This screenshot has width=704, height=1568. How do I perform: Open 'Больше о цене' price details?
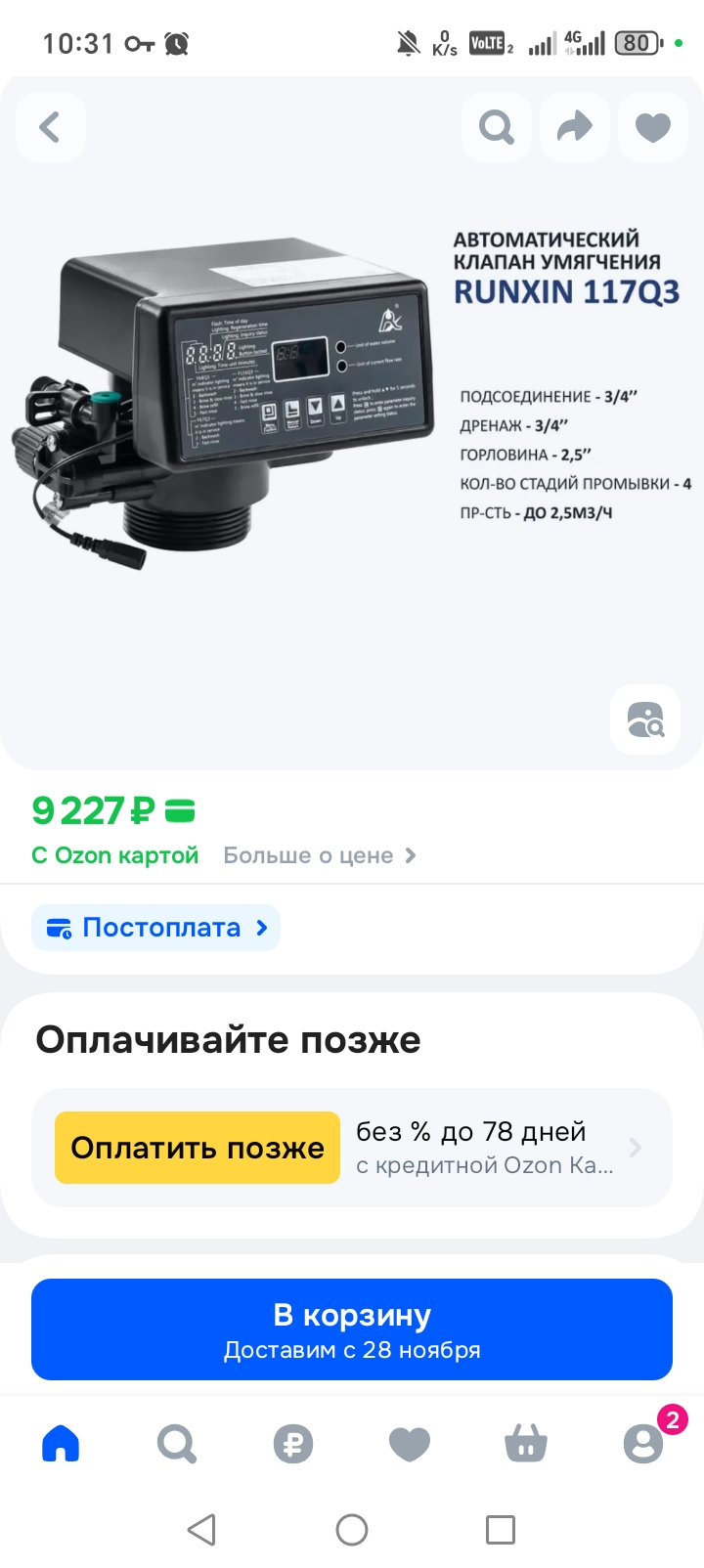(320, 855)
